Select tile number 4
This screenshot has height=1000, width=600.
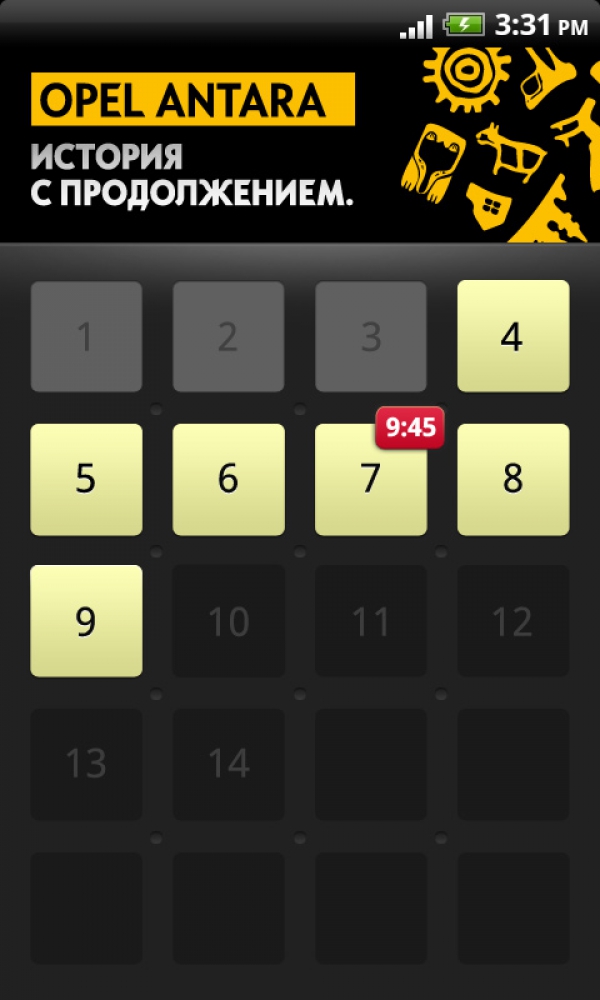[513, 336]
